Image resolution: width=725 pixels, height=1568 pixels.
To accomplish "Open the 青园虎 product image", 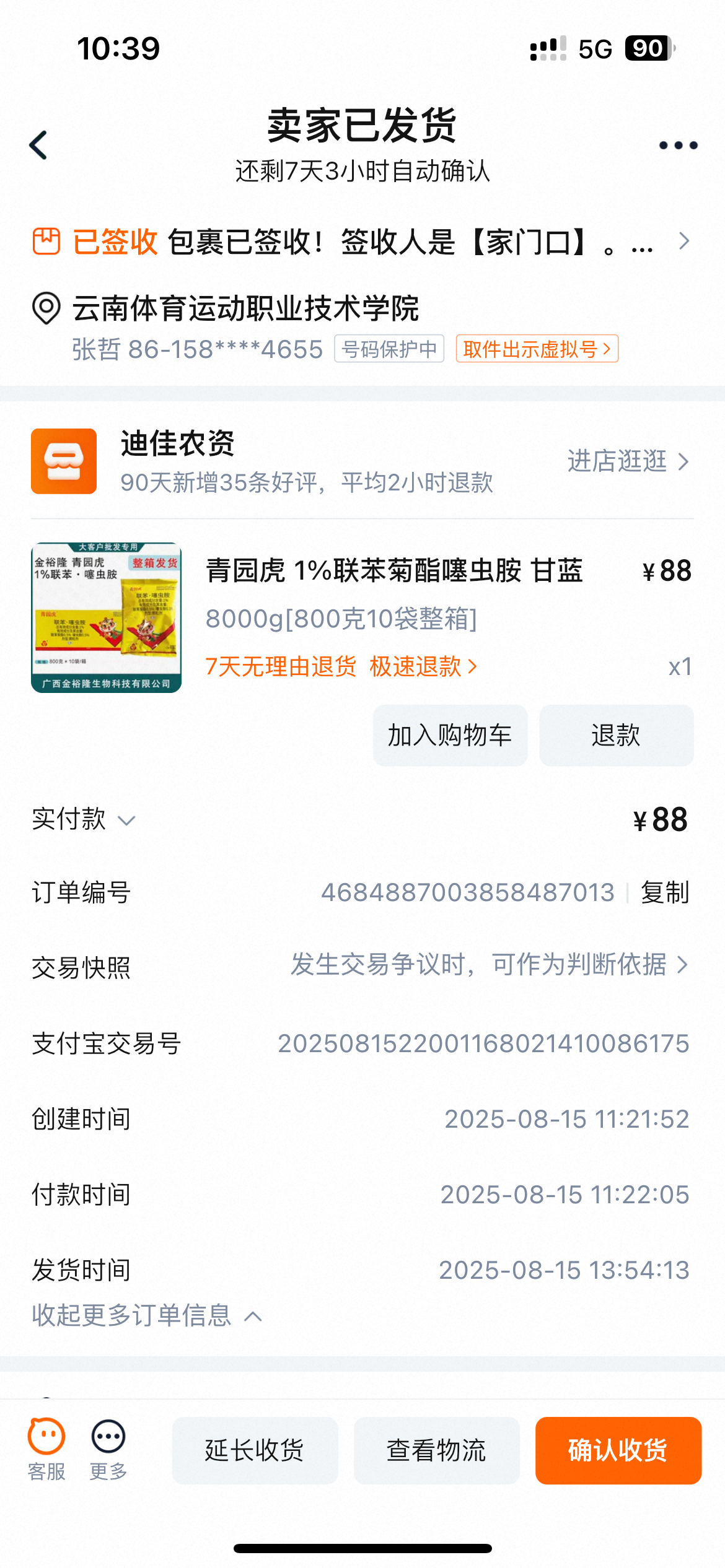I will pyautogui.click(x=107, y=617).
